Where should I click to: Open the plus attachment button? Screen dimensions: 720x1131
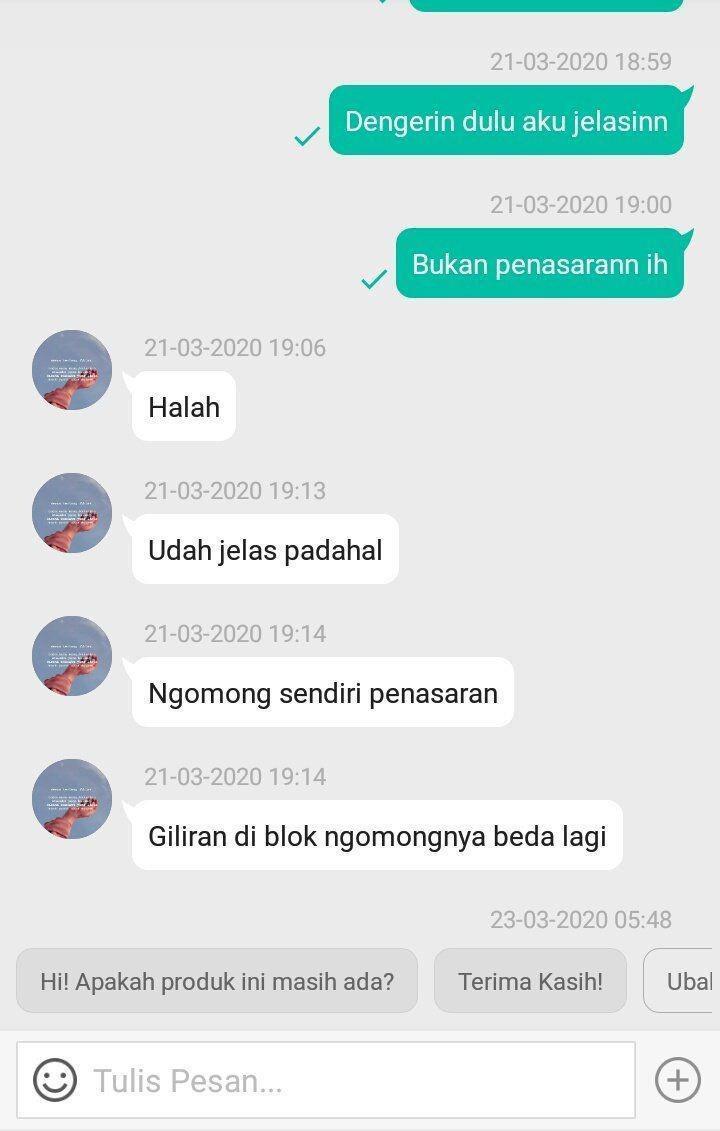(x=677, y=1080)
